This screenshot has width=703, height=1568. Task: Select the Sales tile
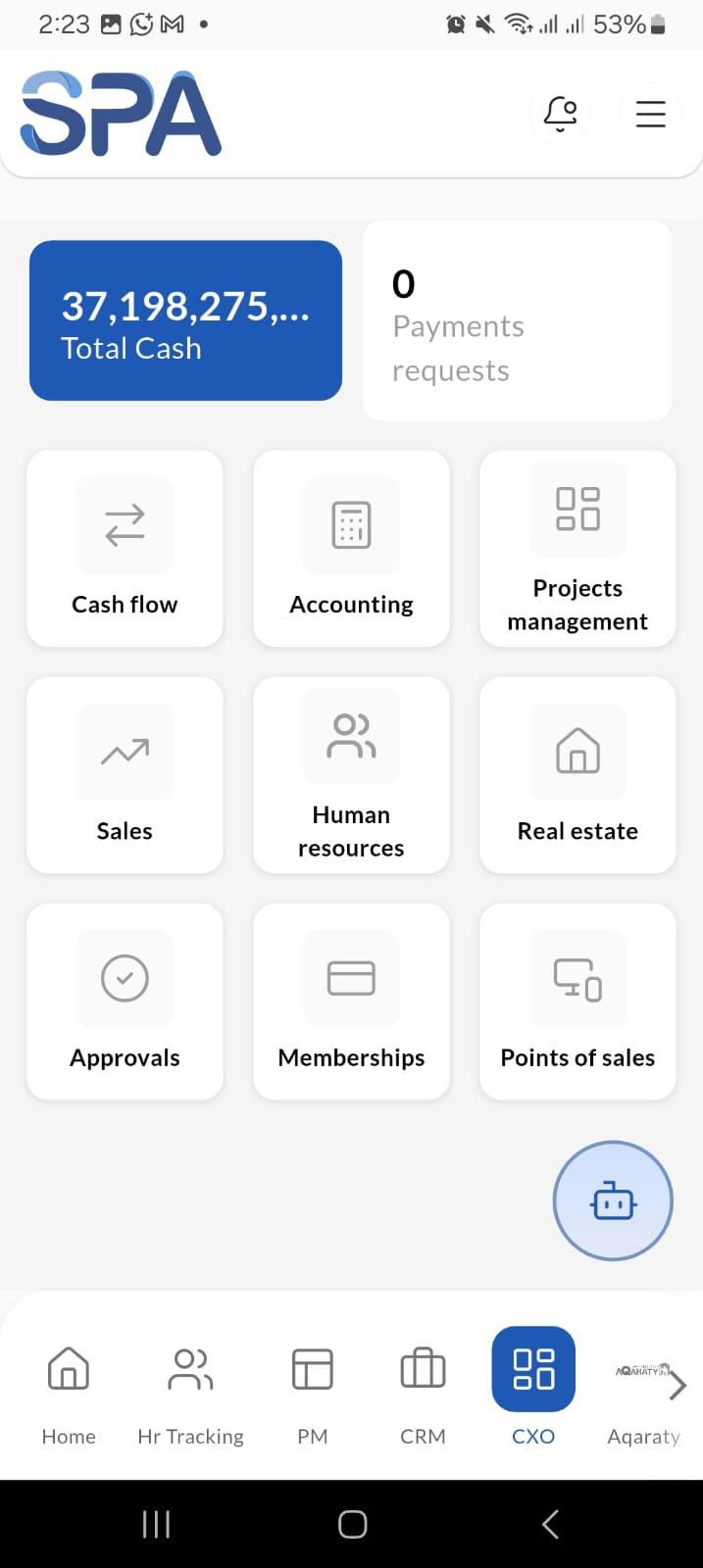(125, 775)
